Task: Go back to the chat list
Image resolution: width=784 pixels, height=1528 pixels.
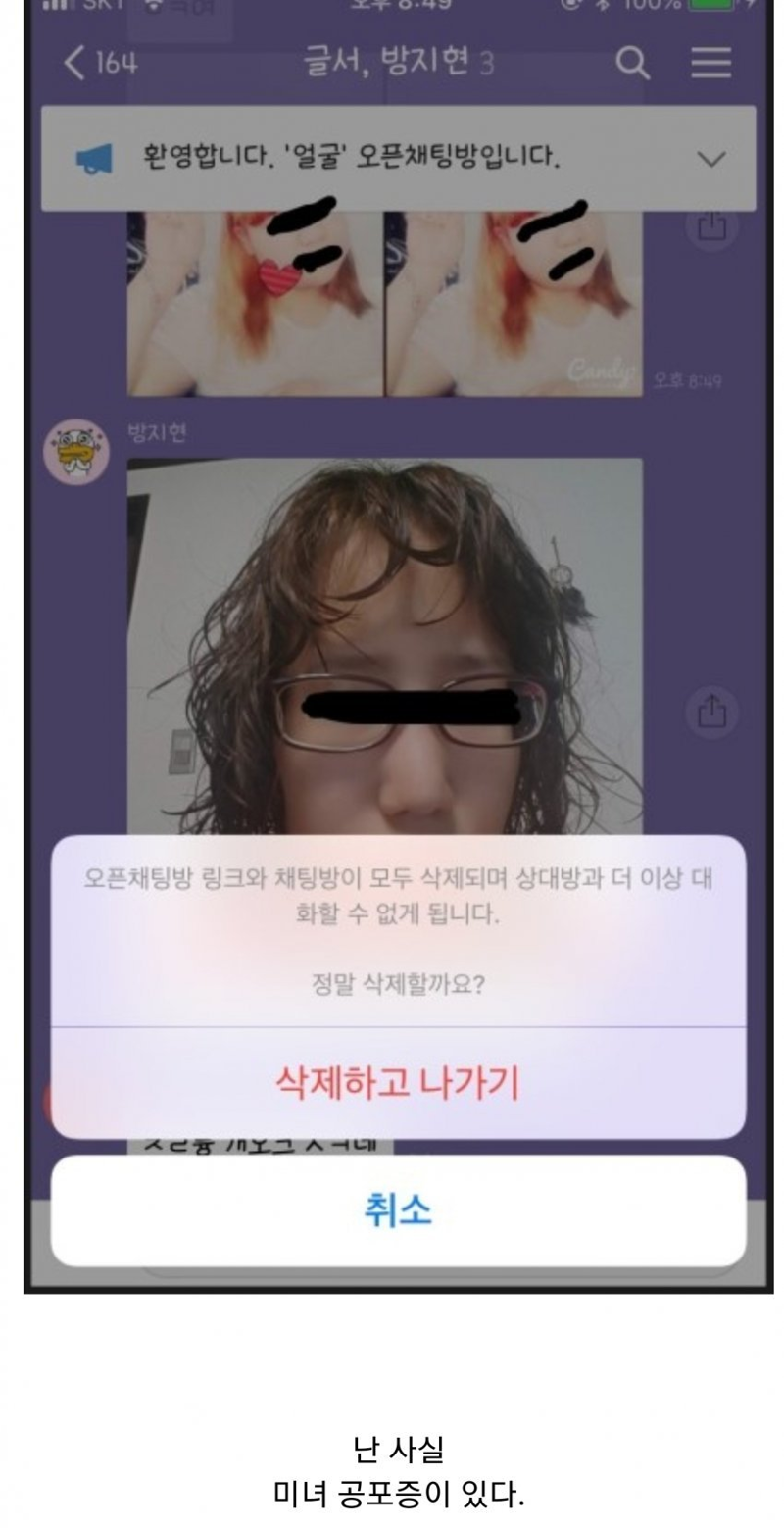Action: pyautogui.click(x=99, y=65)
